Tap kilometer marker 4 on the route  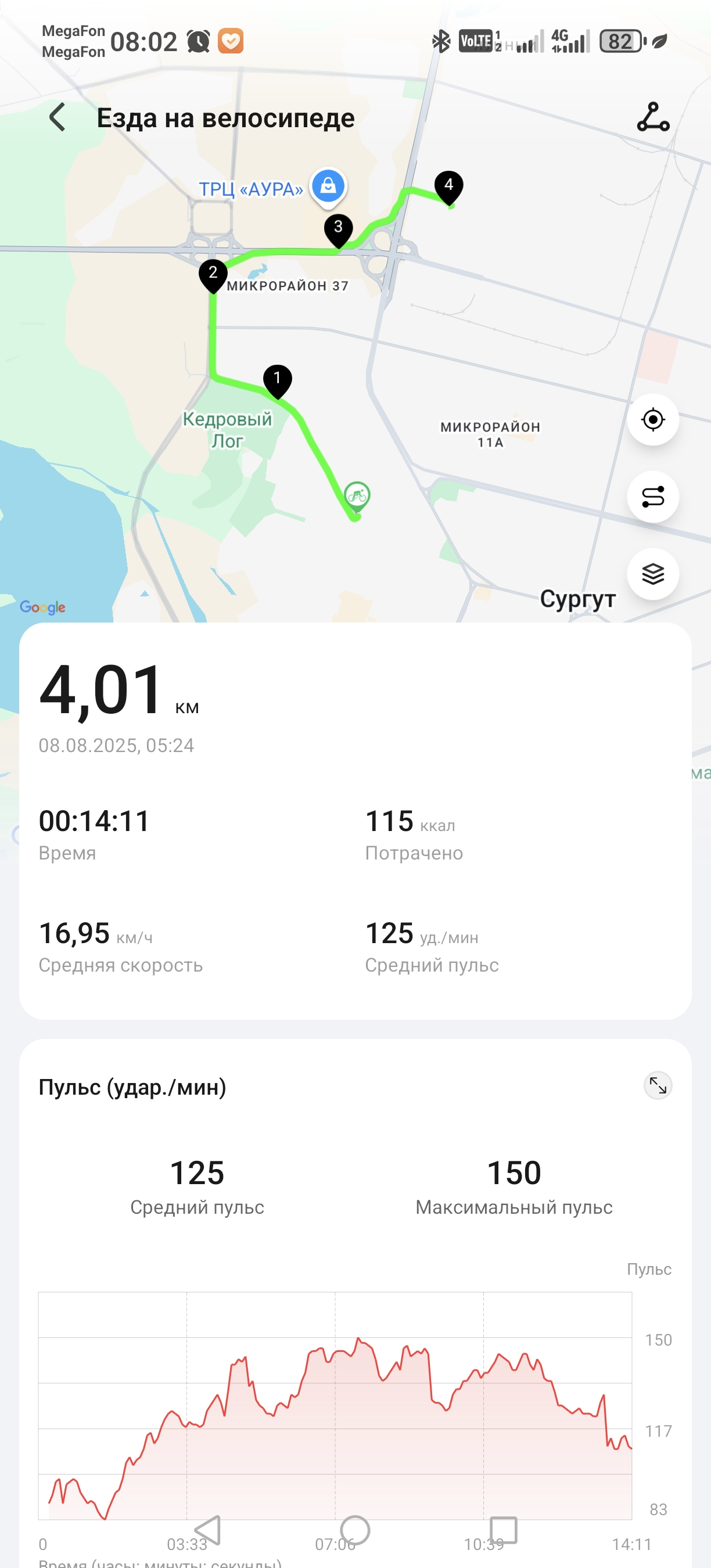point(448,188)
